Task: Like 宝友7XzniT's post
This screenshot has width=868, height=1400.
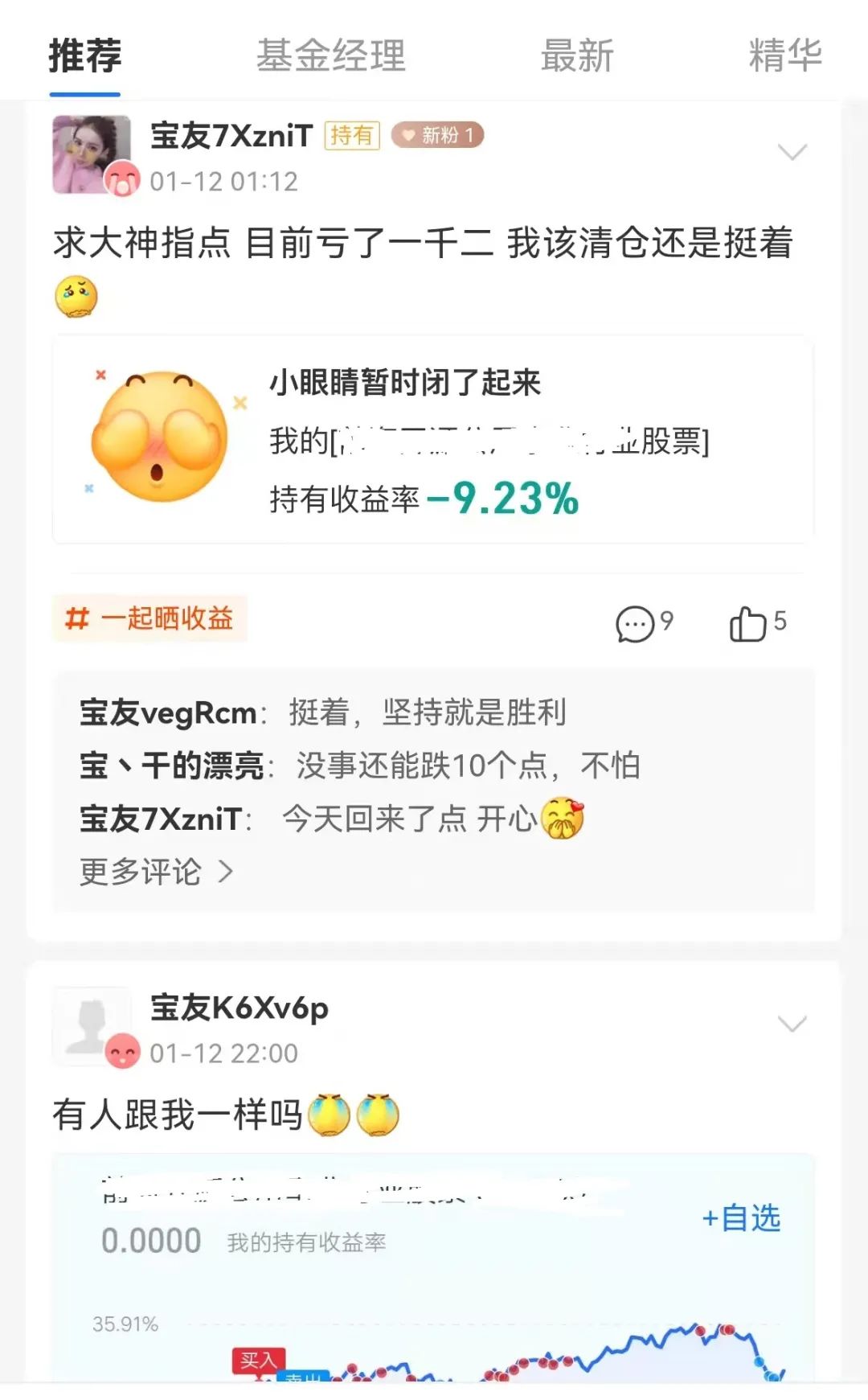Action: 758,623
